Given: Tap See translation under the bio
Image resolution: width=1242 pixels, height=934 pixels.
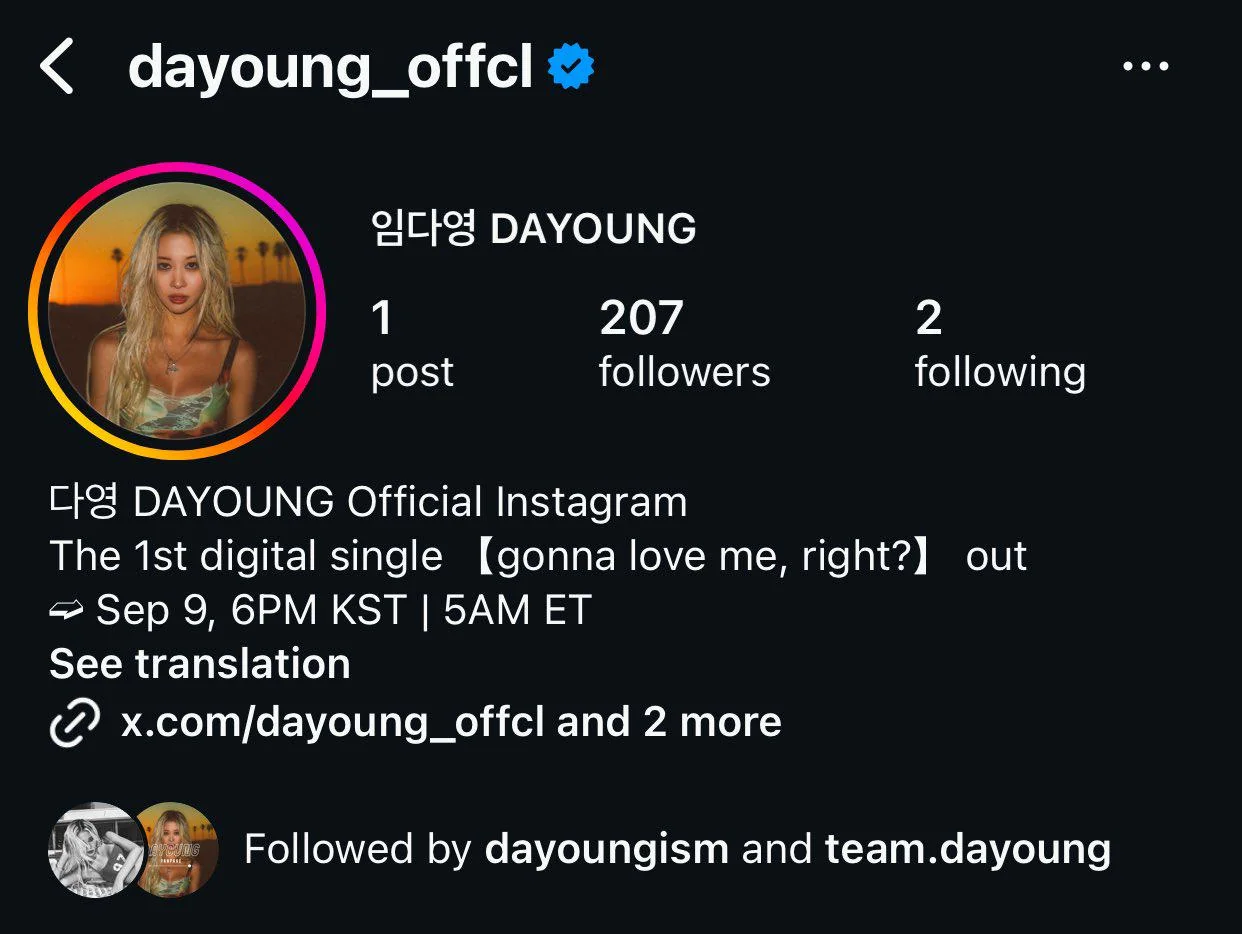Looking at the screenshot, I should tap(200, 664).
